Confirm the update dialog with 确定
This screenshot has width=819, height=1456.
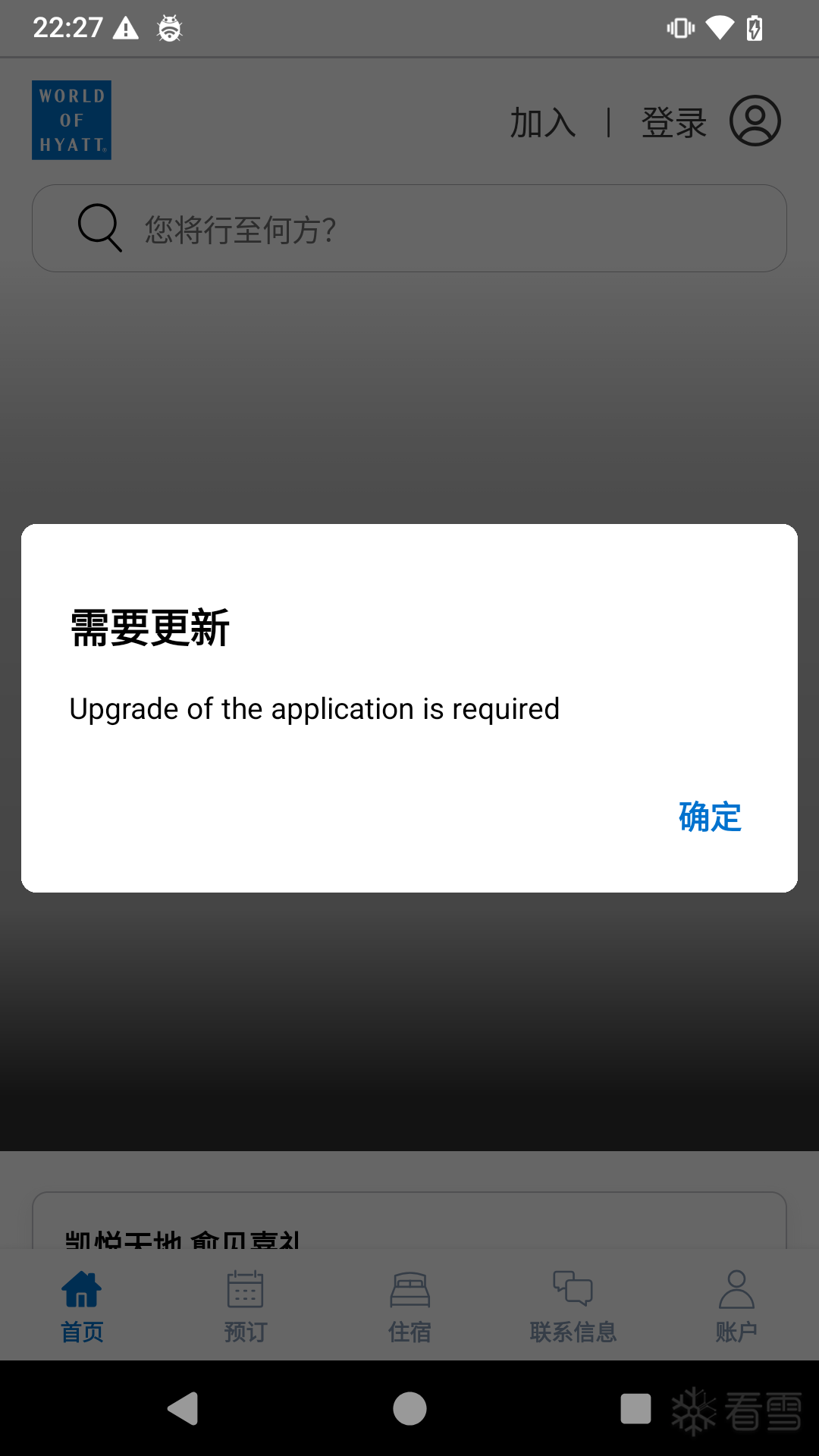(x=710, y=817)
